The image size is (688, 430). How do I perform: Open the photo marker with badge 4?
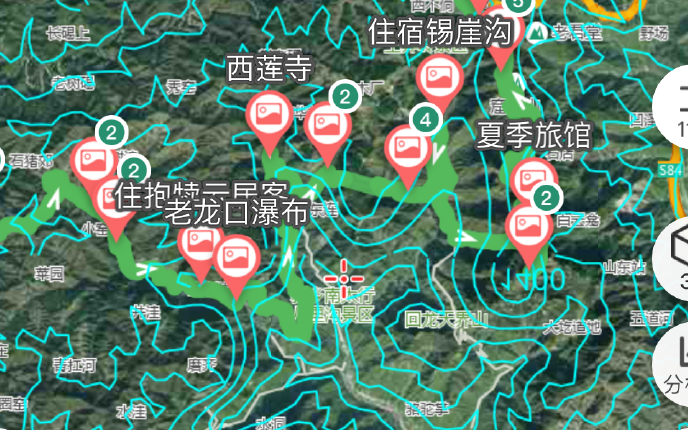coord(408,146)
